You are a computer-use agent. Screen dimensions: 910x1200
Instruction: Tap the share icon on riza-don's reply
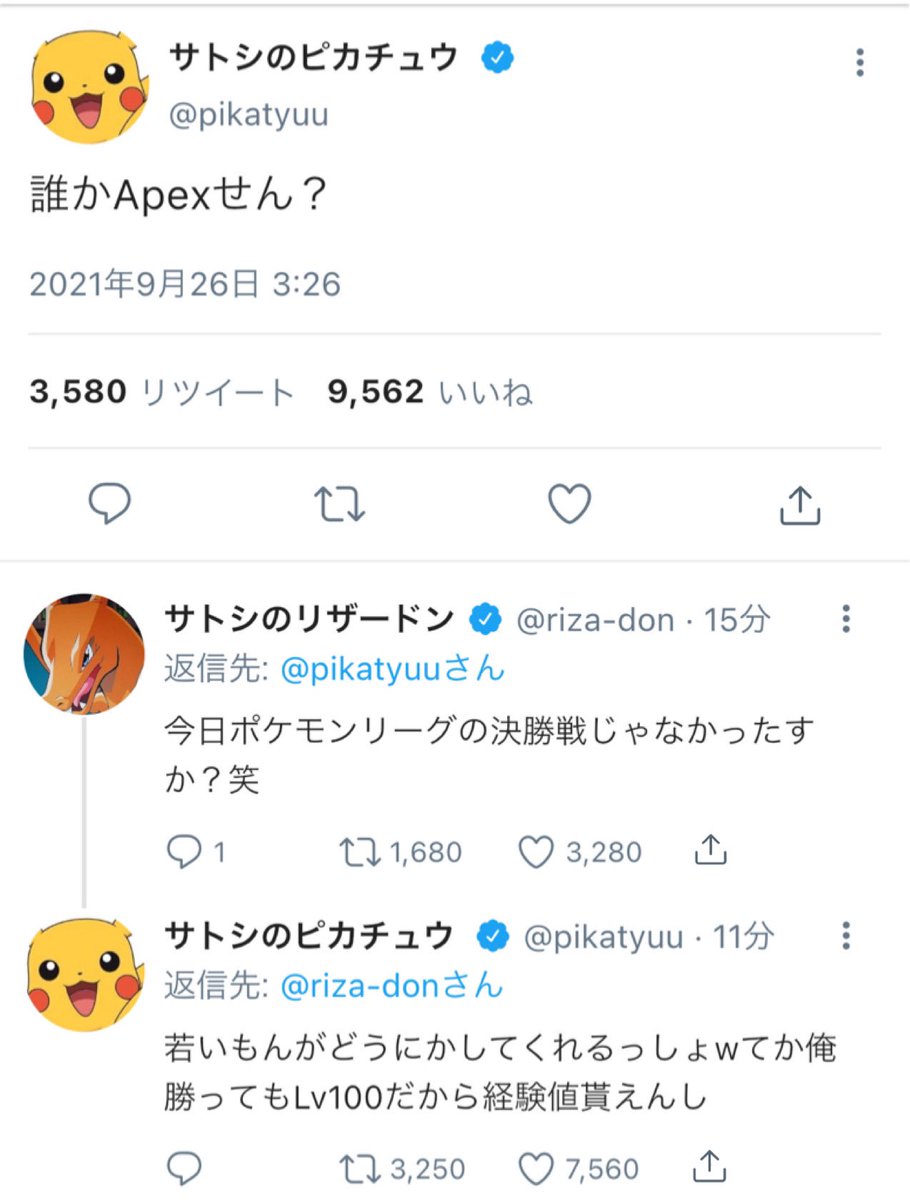710,849
